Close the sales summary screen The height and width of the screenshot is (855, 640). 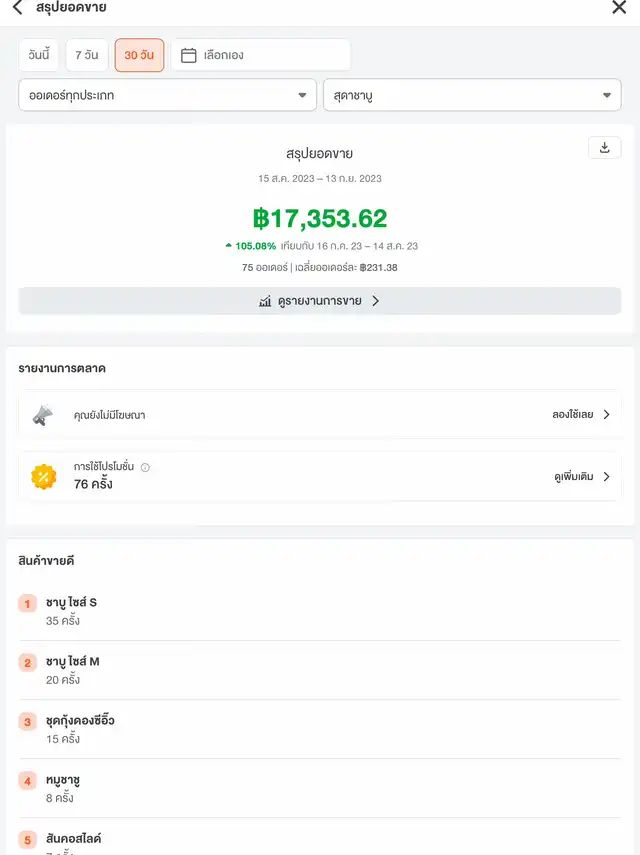pos(619,8)
